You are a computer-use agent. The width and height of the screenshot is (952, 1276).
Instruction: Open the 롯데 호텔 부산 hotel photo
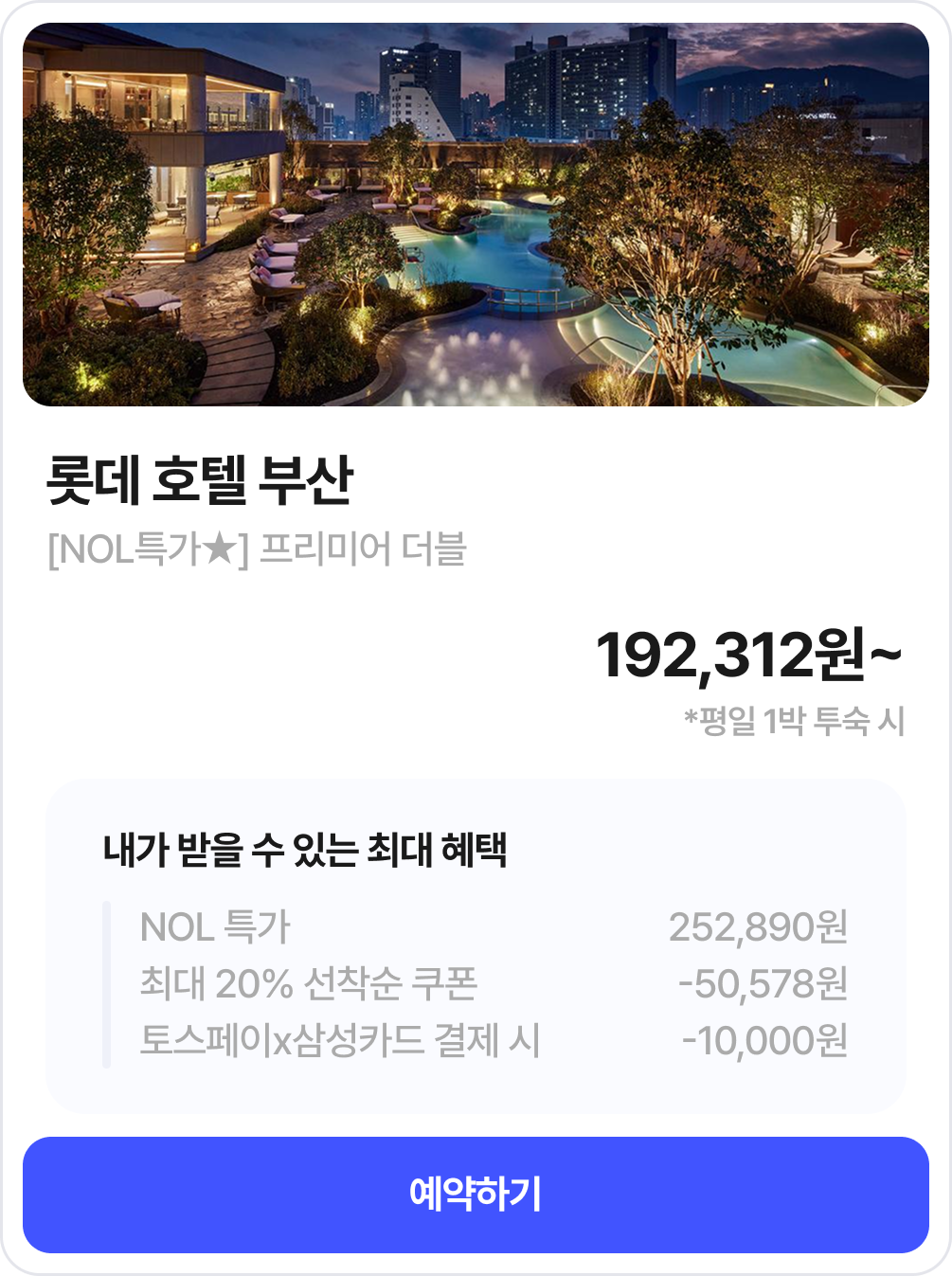476,215
